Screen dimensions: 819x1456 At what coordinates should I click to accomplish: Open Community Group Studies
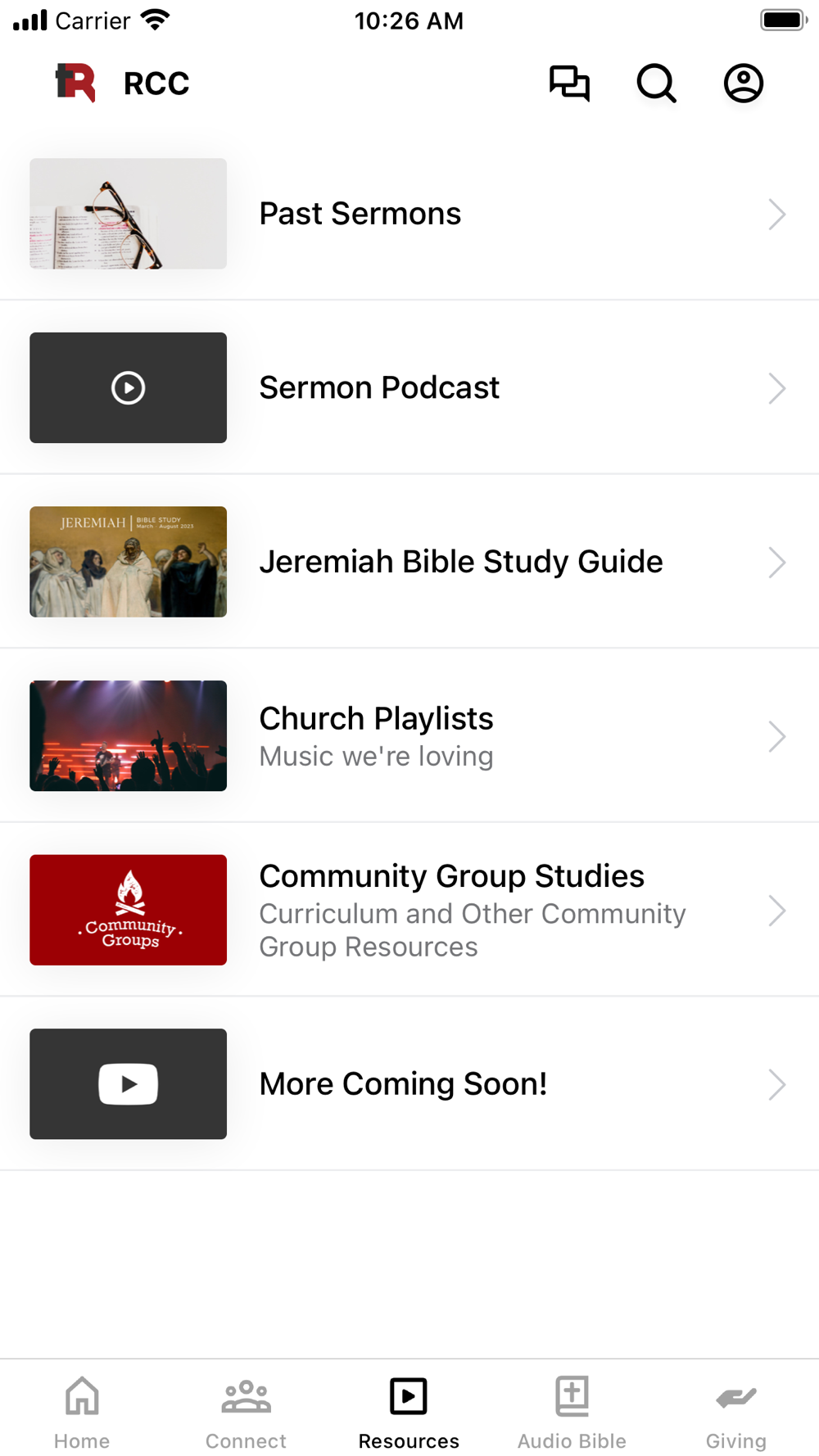click(409, 910)
